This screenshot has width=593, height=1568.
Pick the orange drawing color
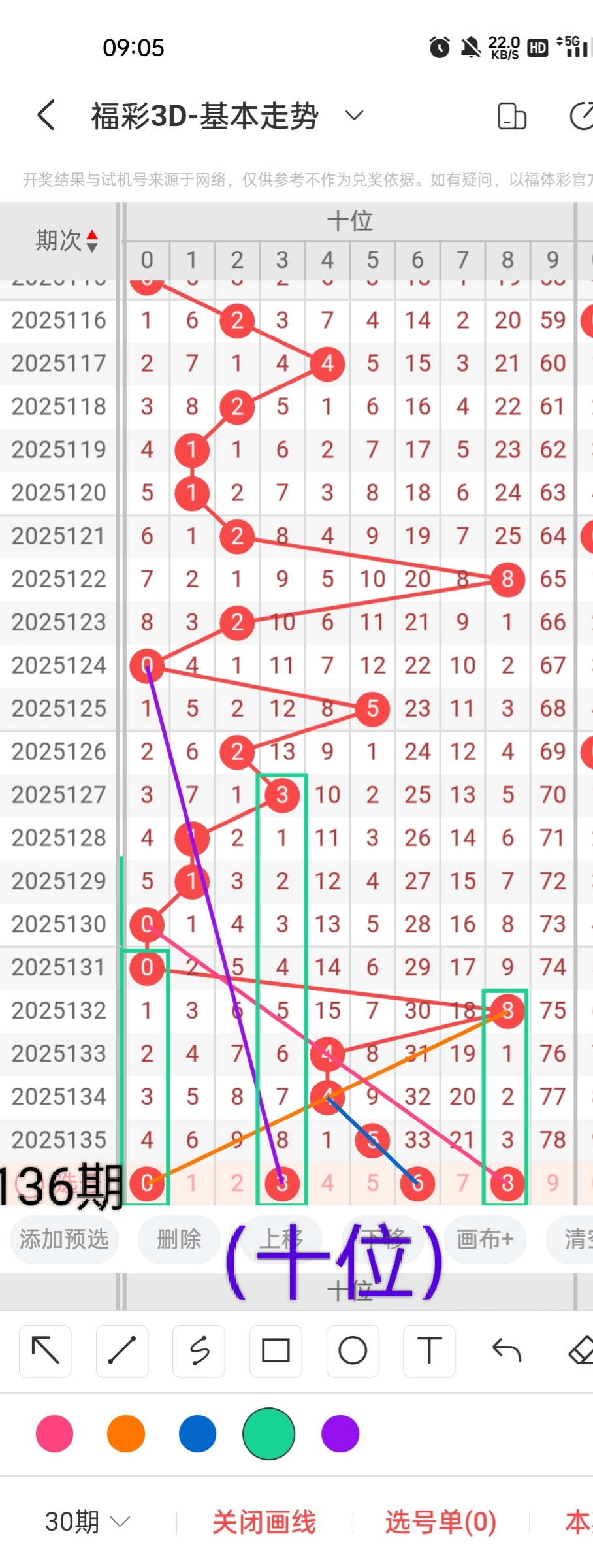tap(126, 1433)
